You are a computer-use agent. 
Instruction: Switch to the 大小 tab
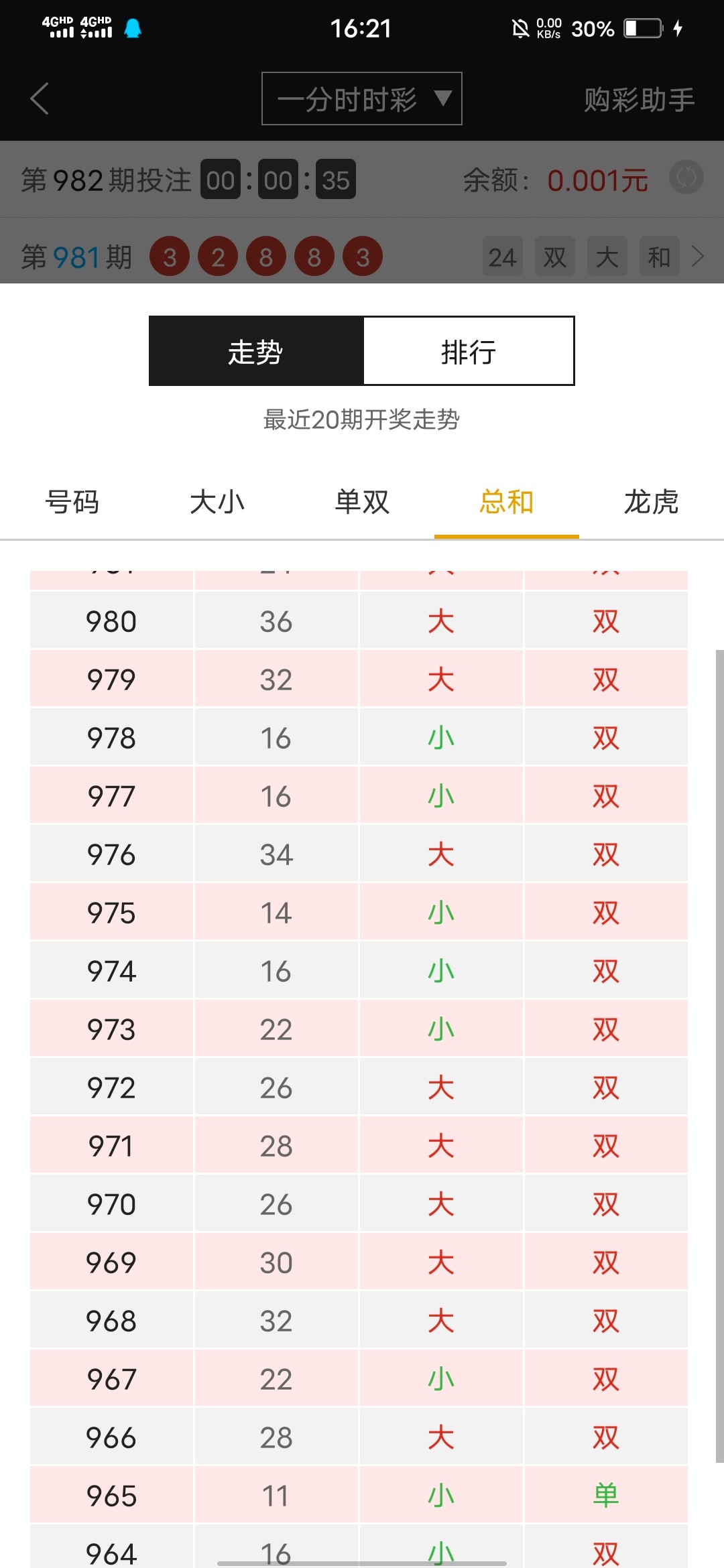tap(217, 502)
